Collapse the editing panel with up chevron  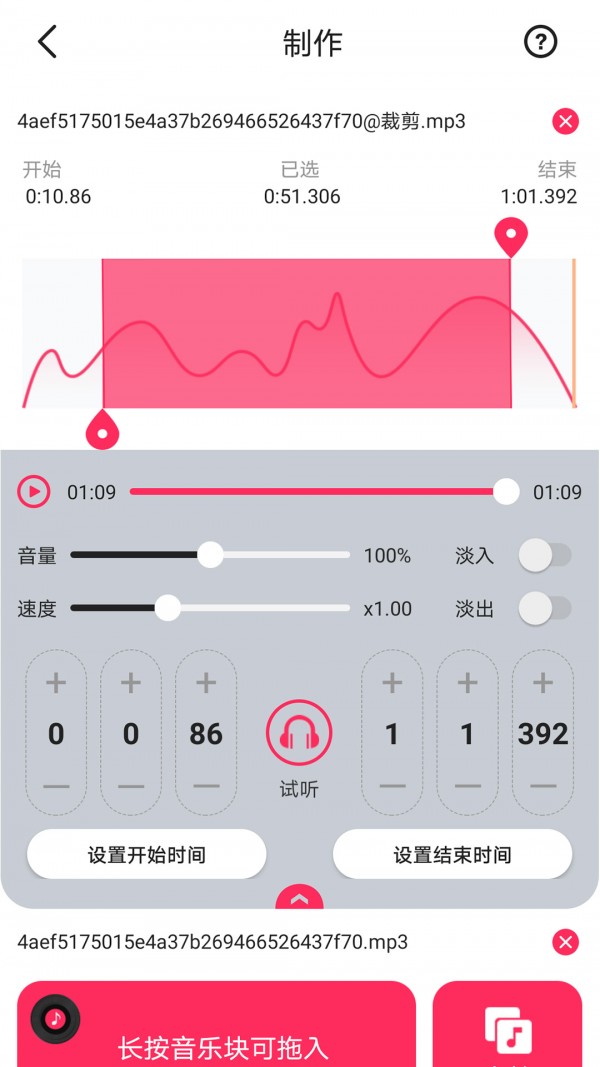pyautogui.click(x=300, y=899)
